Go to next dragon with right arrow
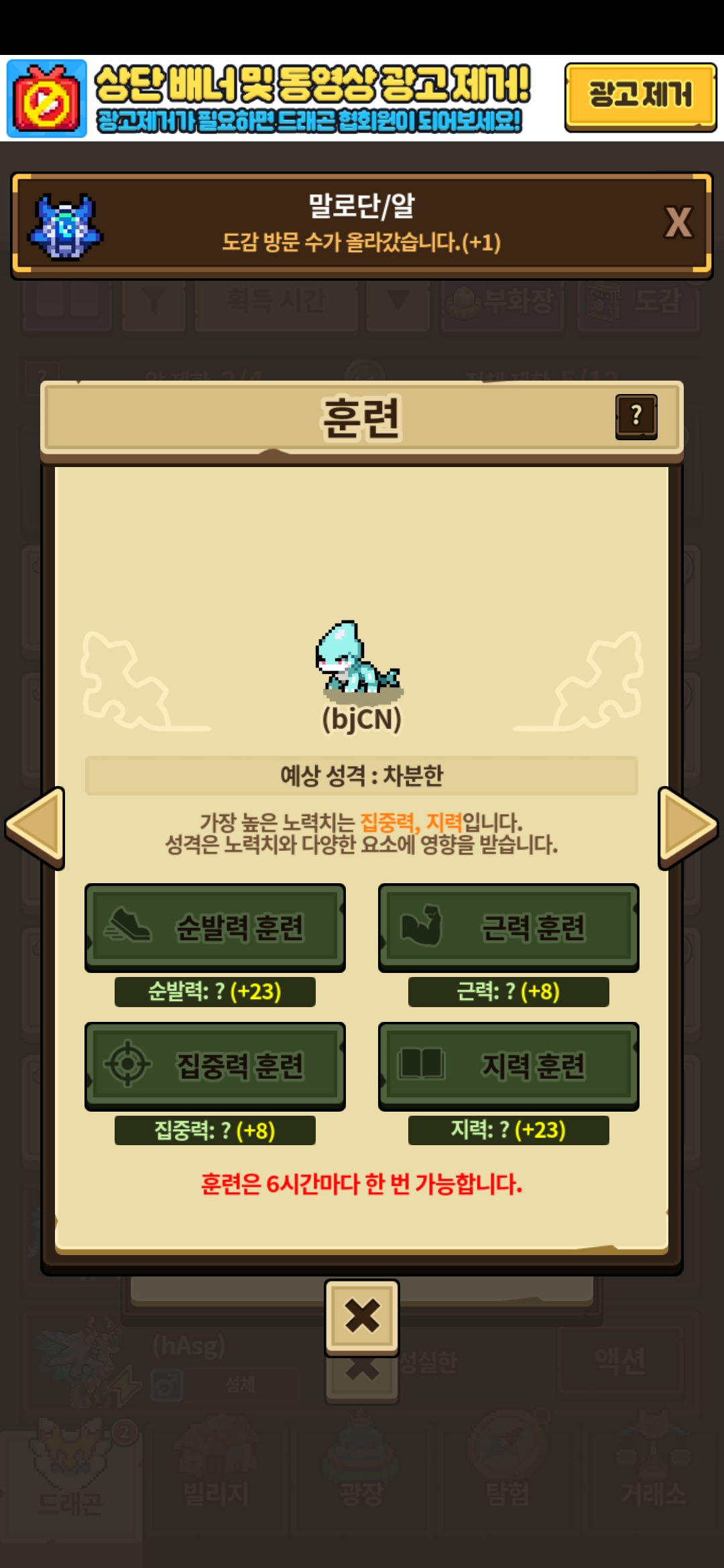 pos(688,827)
